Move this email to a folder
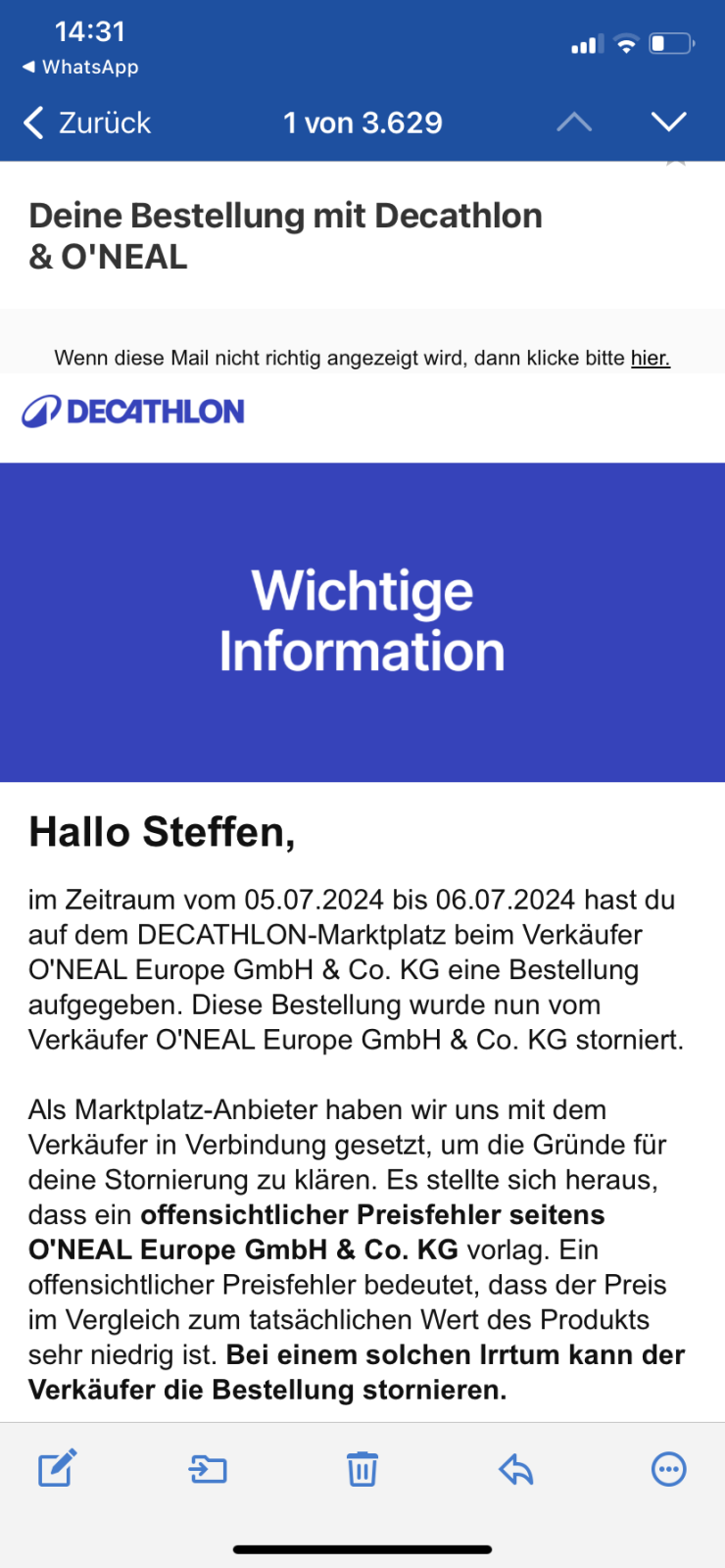 [208, 1468]
